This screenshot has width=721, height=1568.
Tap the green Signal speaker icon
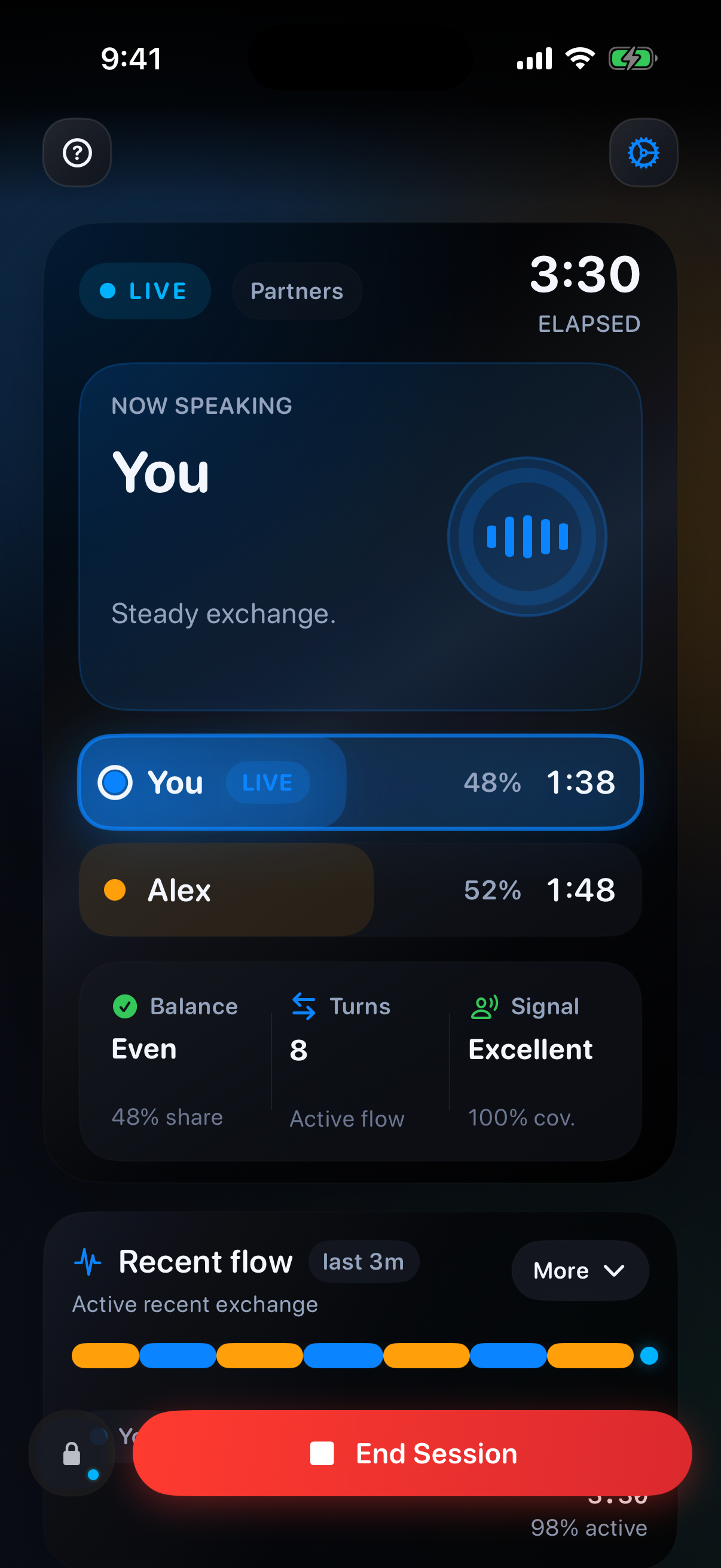[482, 1006]
